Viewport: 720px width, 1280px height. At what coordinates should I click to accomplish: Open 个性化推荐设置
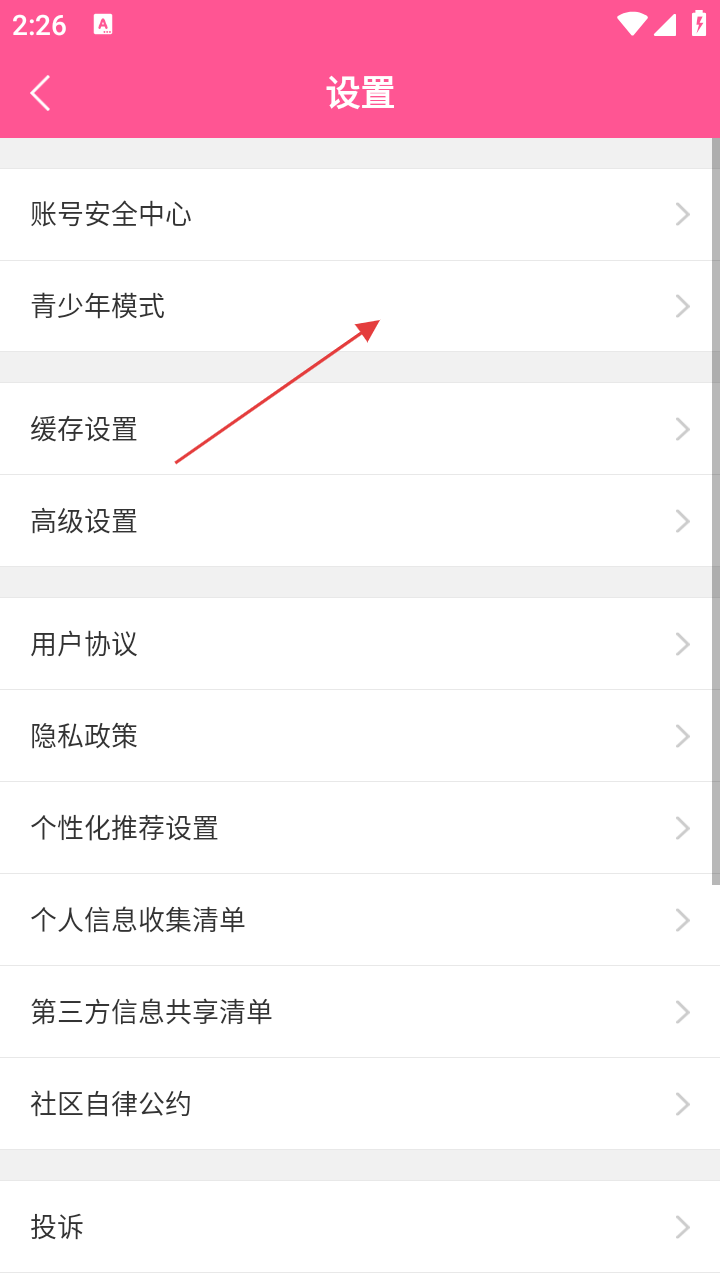point(360,828)
